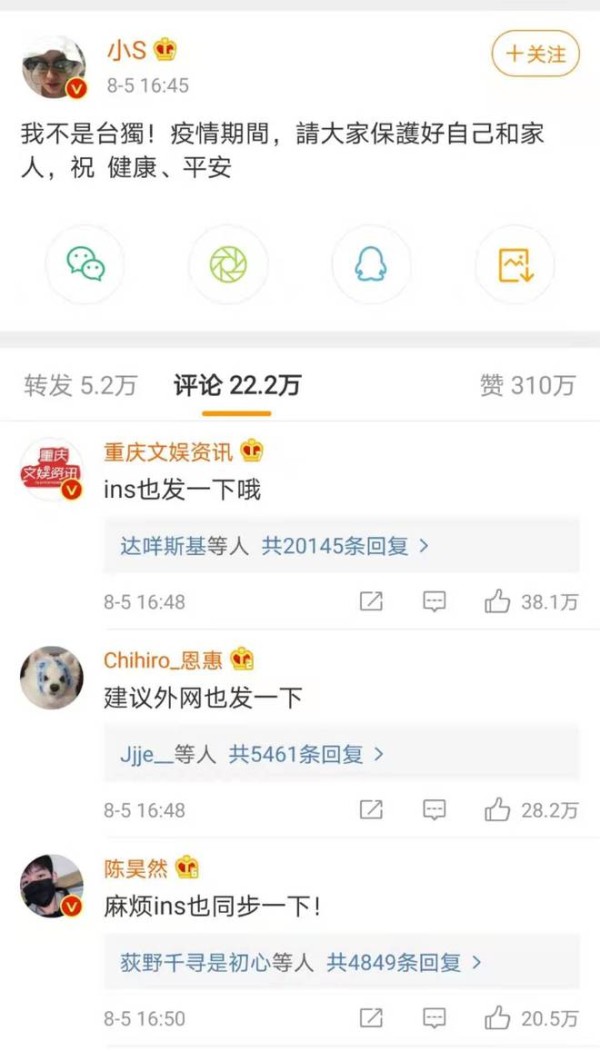The height and width of the screenshot is (1051, 600).
Task: View the 赞 310万 likes tab
Action: point(527,386)
